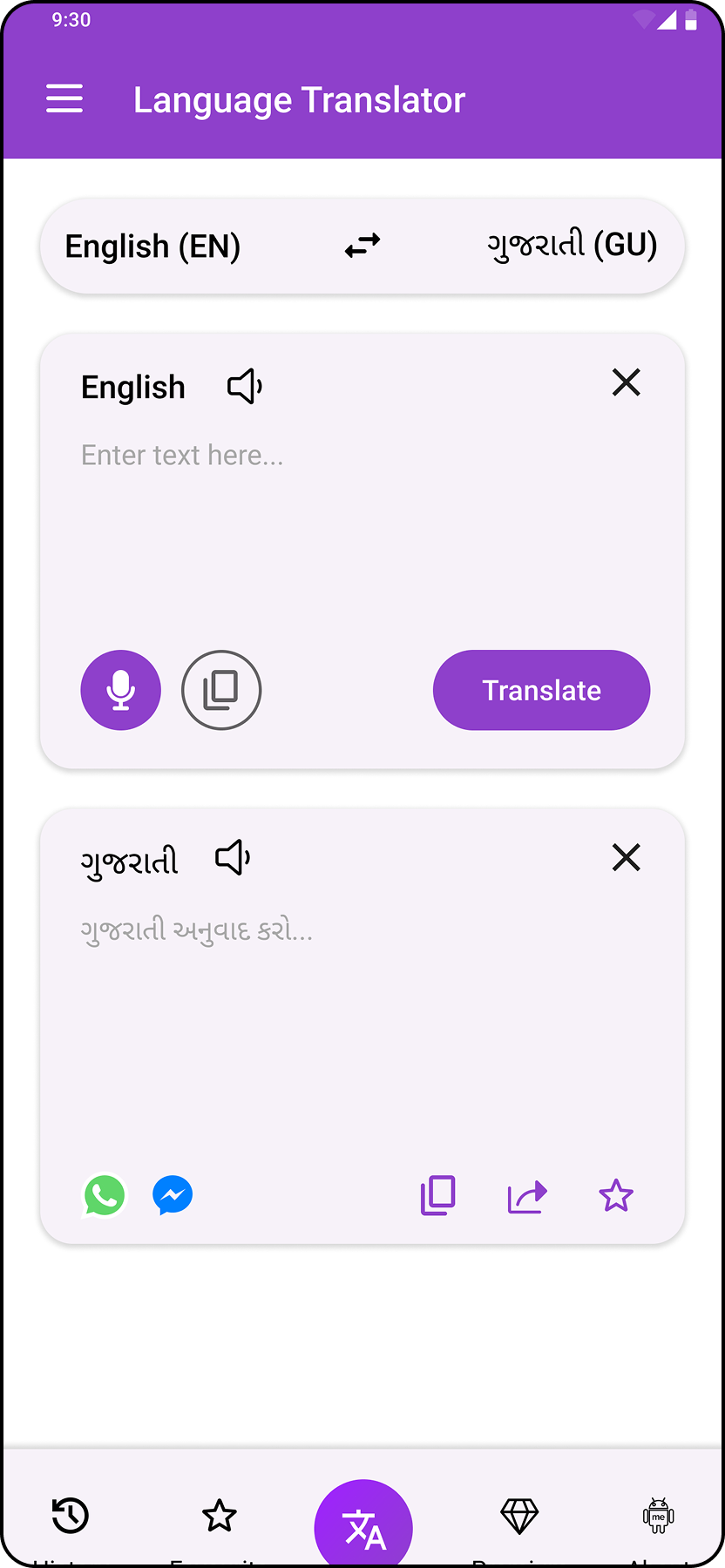The height and width of the screenshot is (1568, 725).
Task: Send the translation via WhatsApp
Action: pyautogui.click(x=105, y=1195)
